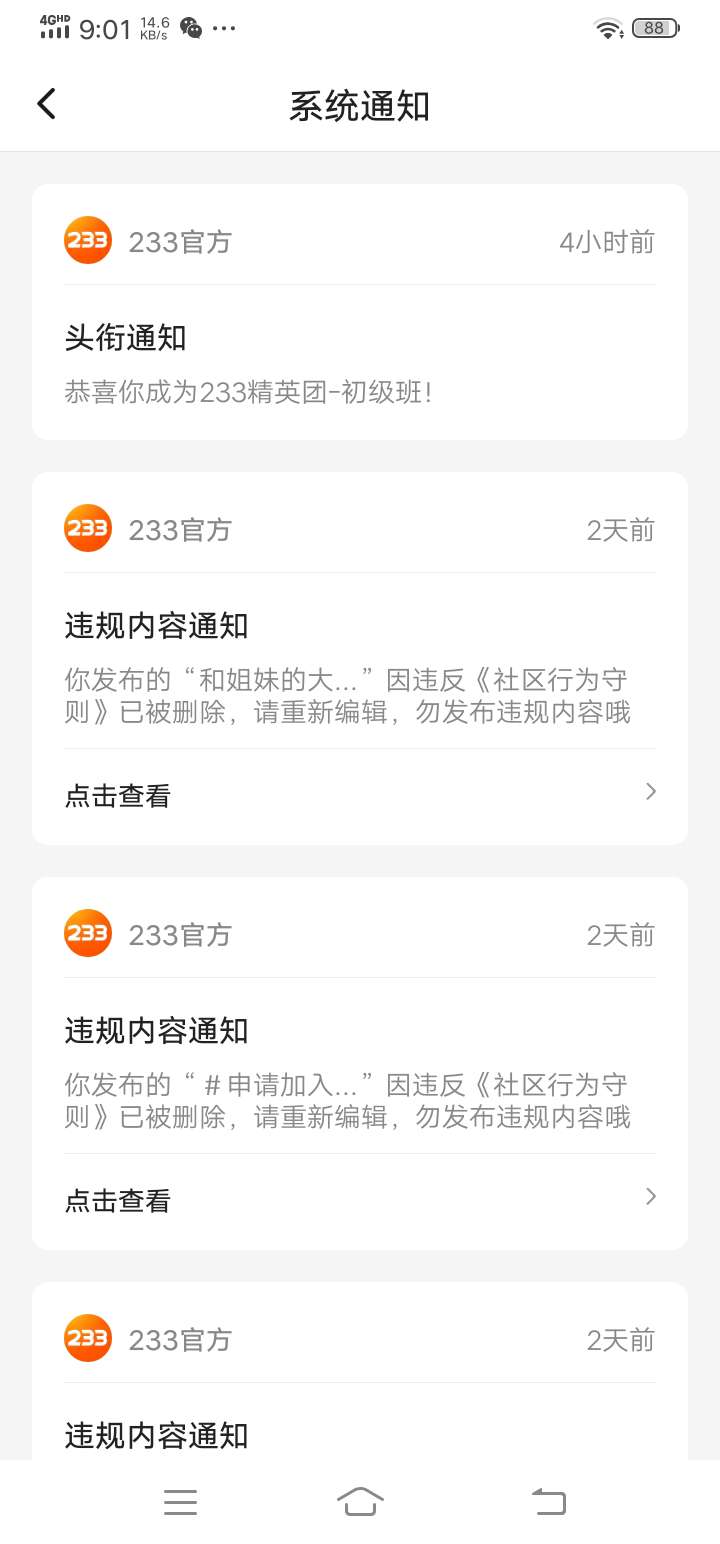
Task: Open 点击查看 for the “和姐妹的大...” violation
Action: 360,796
